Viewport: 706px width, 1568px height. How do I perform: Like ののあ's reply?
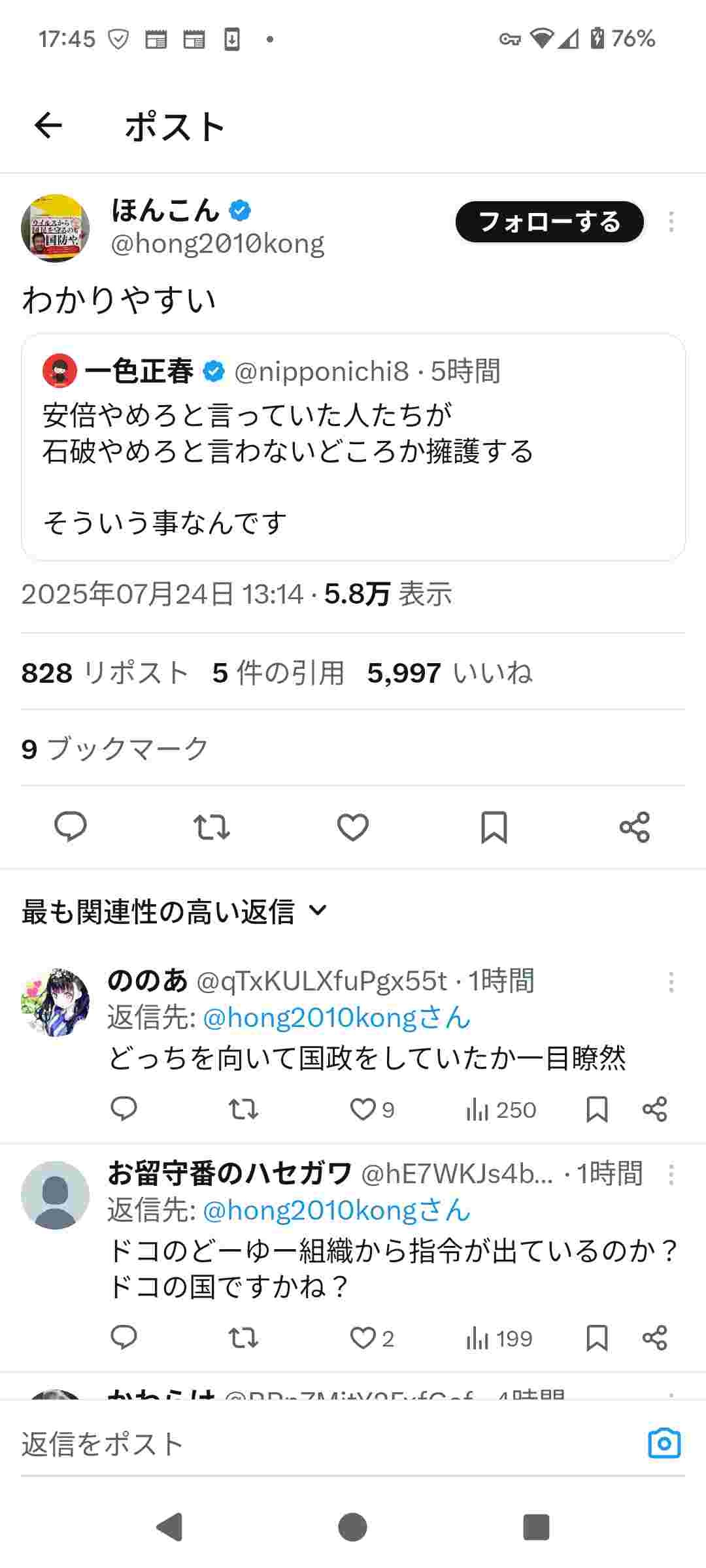pos(364,1109)
